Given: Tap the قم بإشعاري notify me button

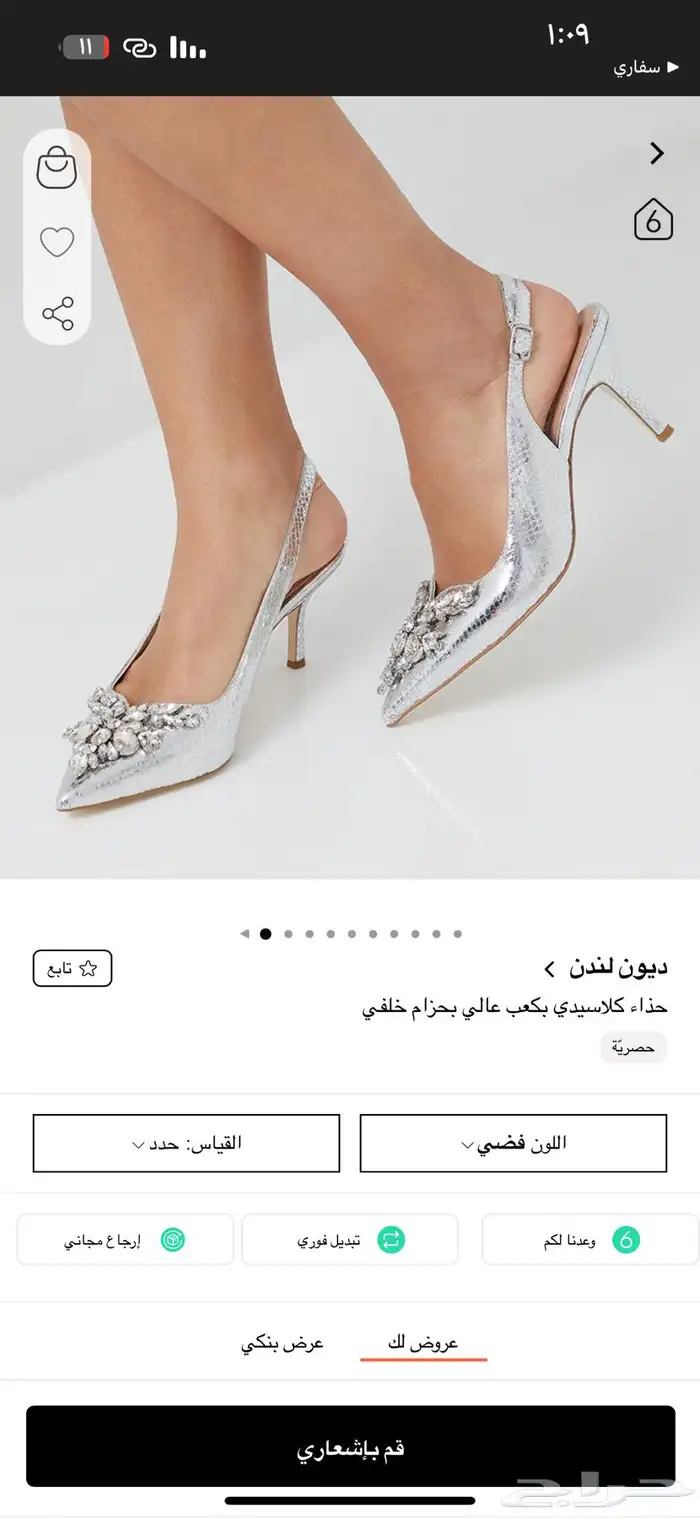Looking at the screenshot, I should click(350, 1446).
